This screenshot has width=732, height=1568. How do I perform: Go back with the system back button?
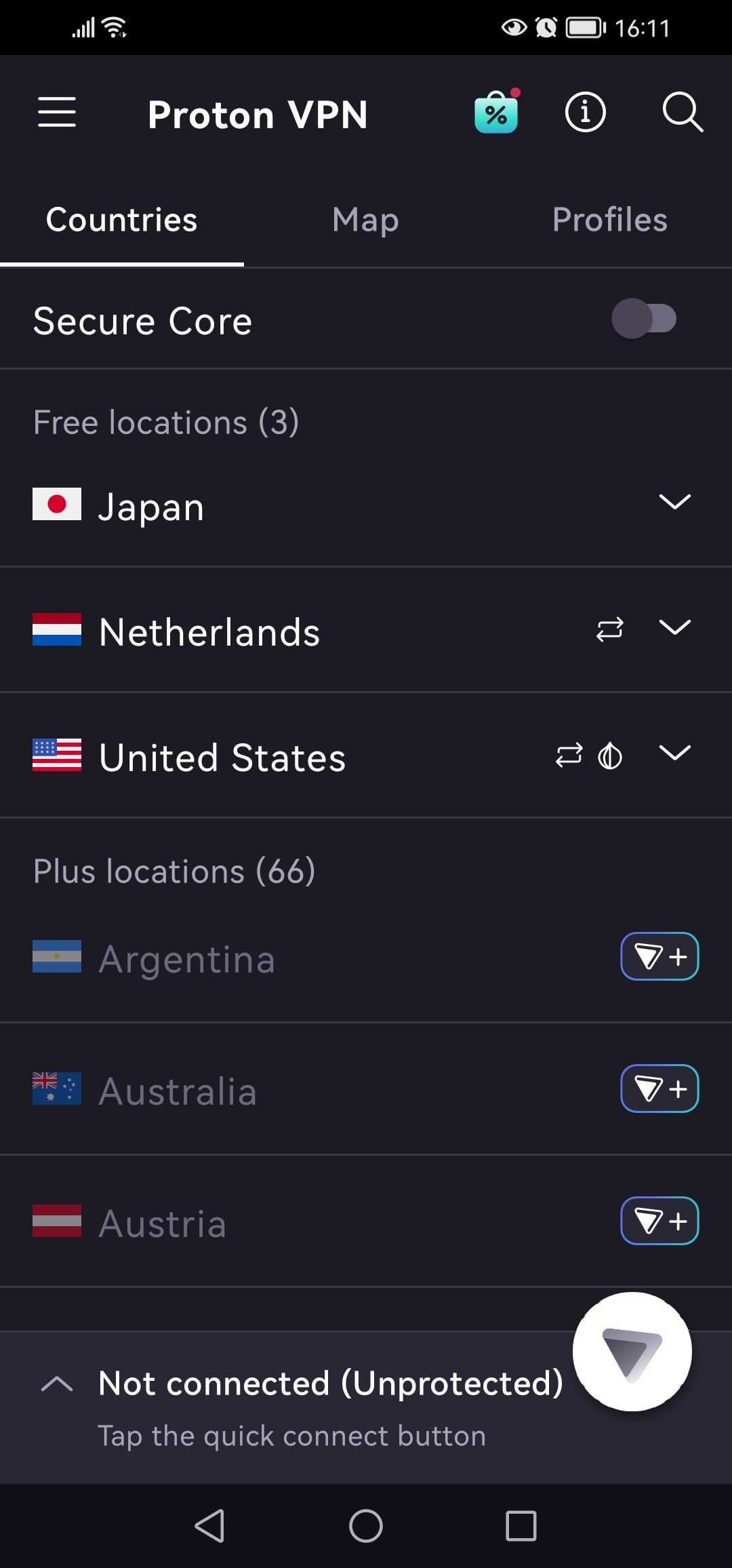210,1526
